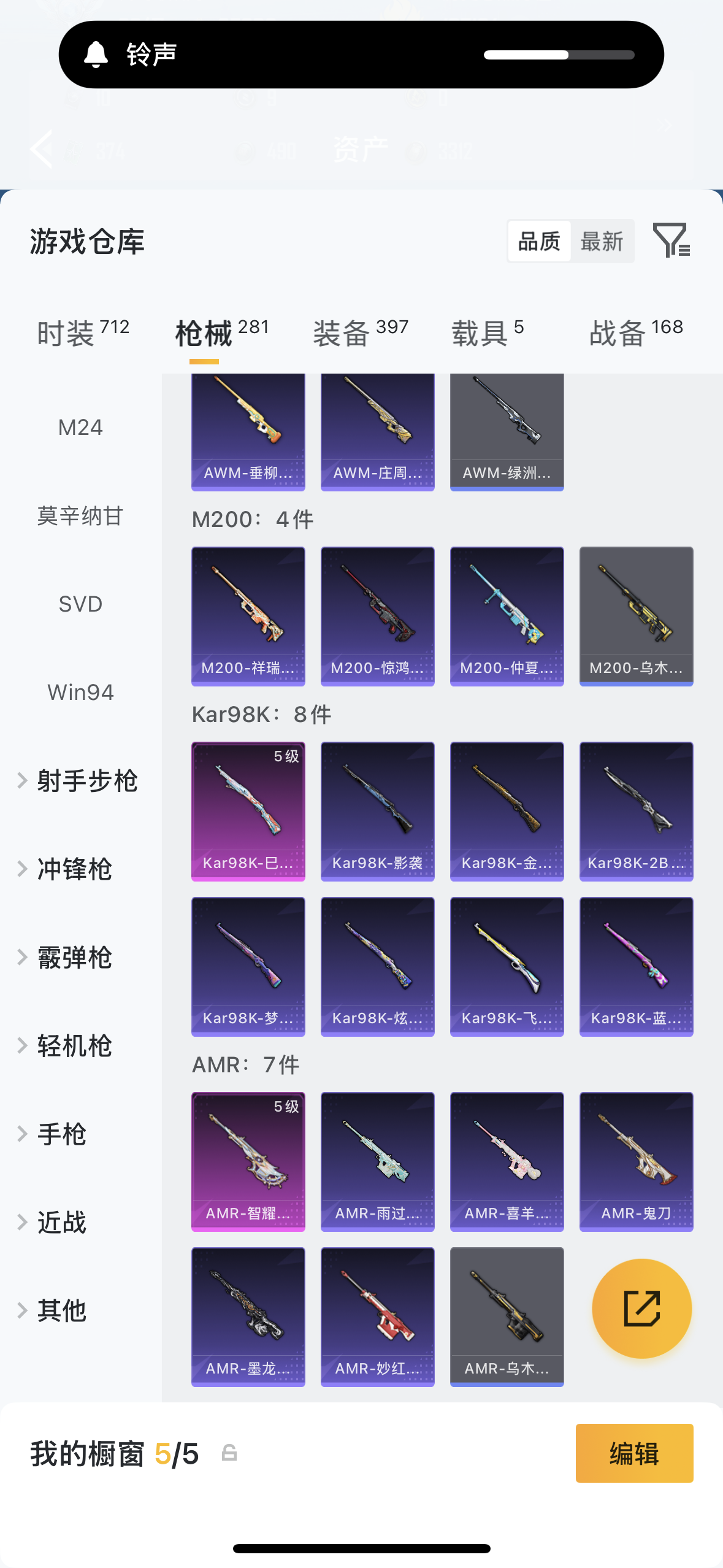Open the M200-乌木 skin tile
This screenshot has width=723, height=1568.
[x=636, y=616]
